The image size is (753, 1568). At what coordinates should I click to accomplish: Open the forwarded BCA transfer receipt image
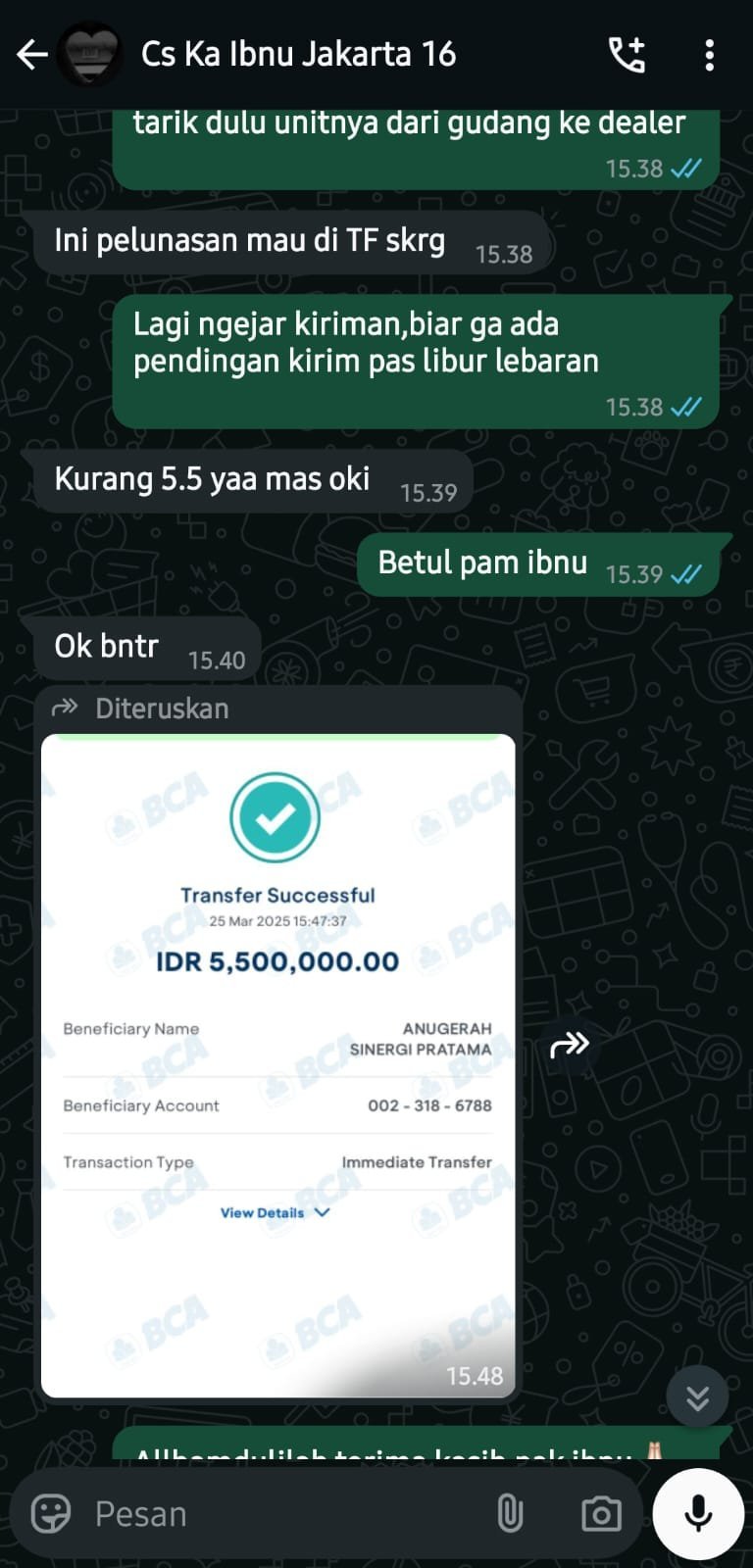[277, 1063]
